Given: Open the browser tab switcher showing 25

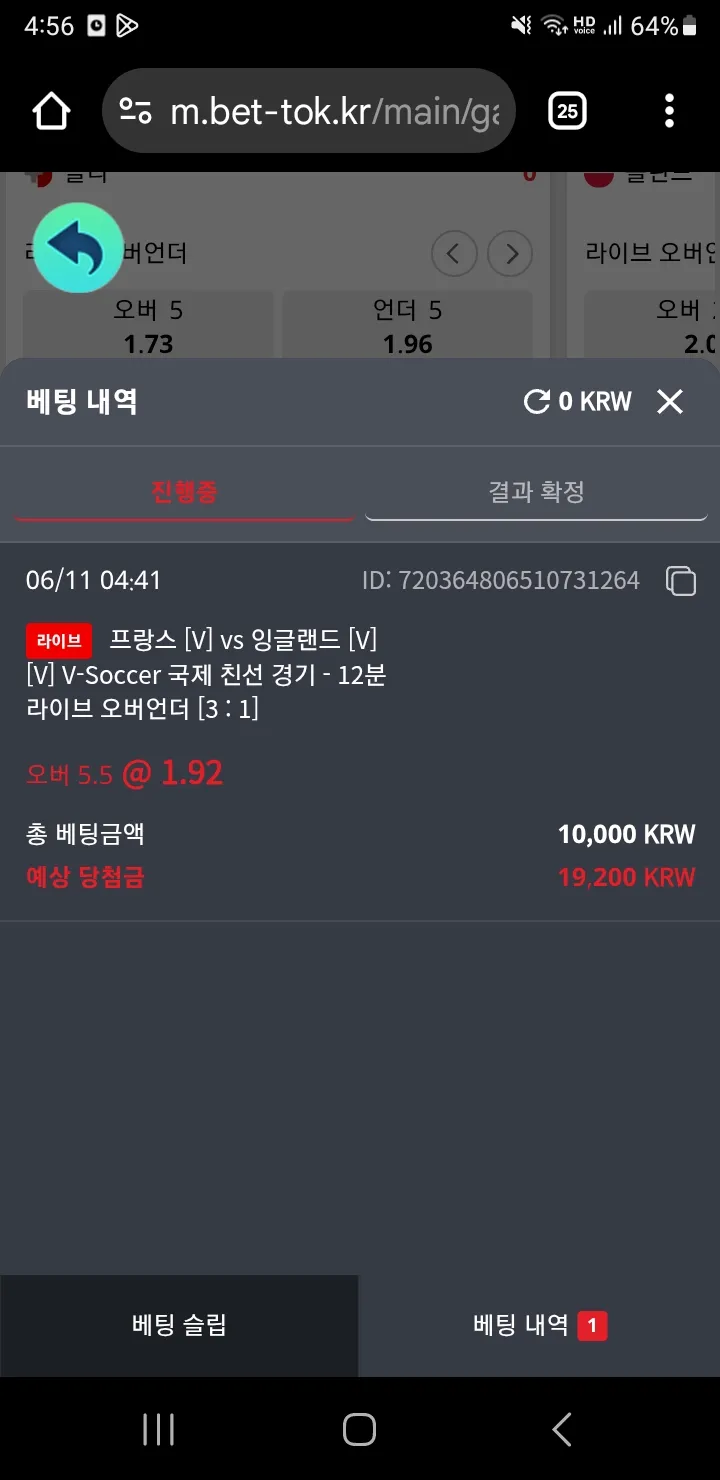Looking at the screenshot, I should click(x=567, y=111).
